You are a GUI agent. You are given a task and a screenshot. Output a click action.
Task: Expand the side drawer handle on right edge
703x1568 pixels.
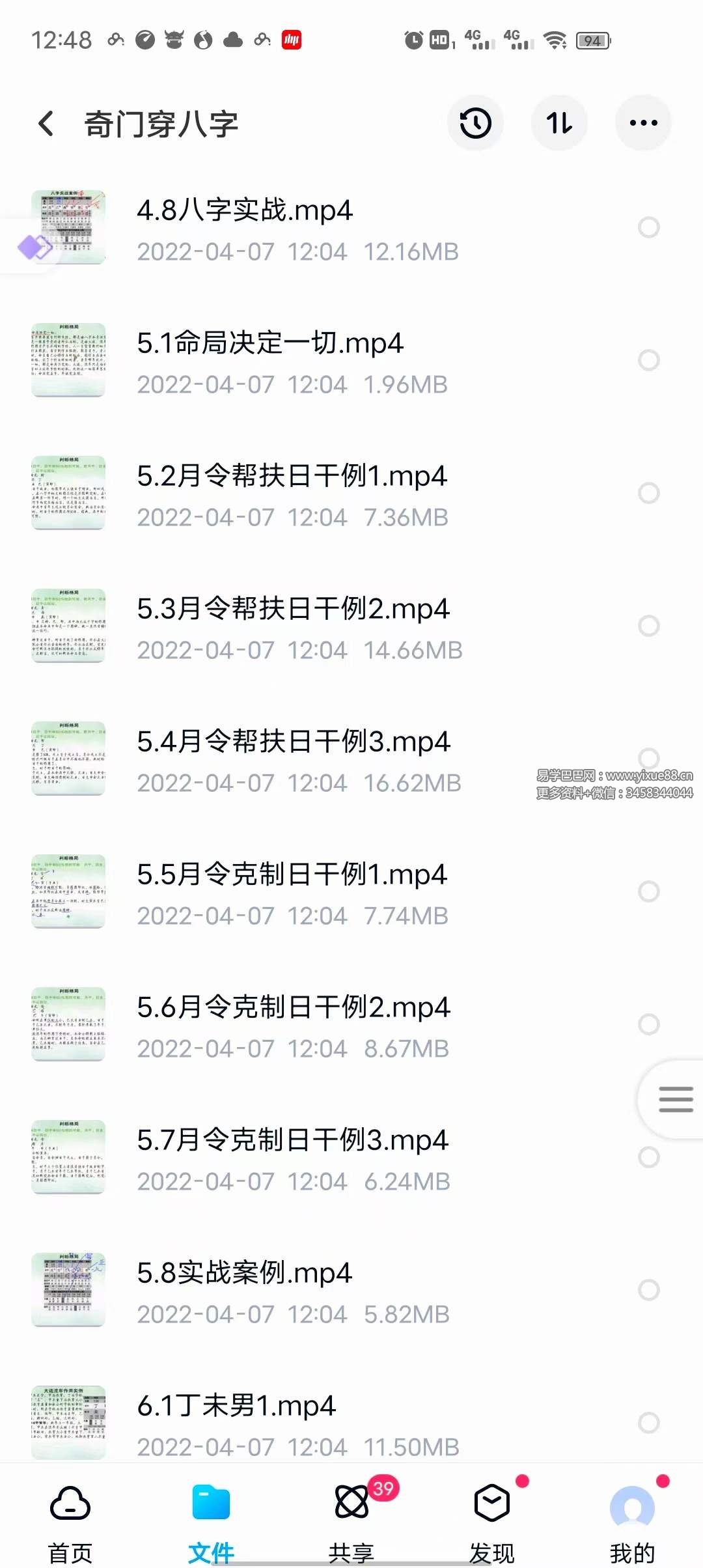pos(675,1099)
